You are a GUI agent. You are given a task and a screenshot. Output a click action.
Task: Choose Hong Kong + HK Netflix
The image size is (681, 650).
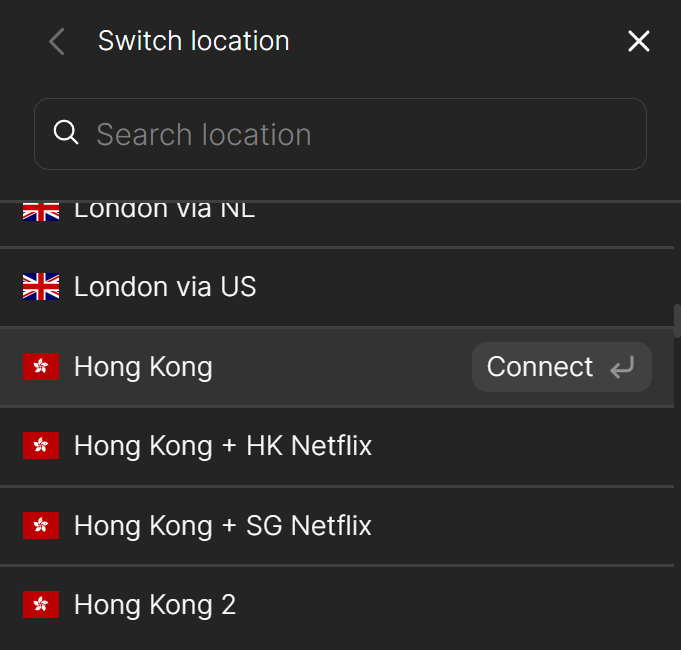click(222, 446)
